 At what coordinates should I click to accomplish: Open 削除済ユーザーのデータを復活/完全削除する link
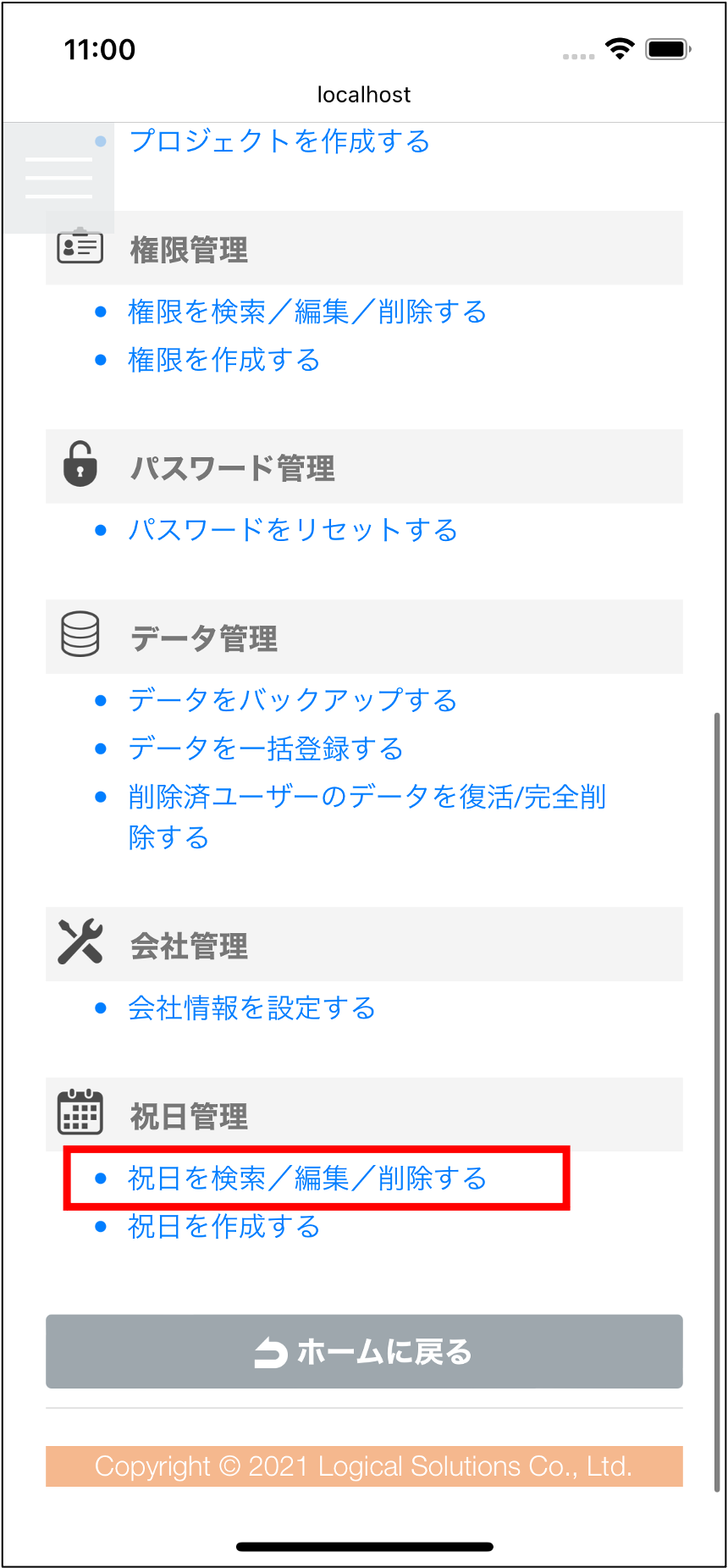coord(366,798)
